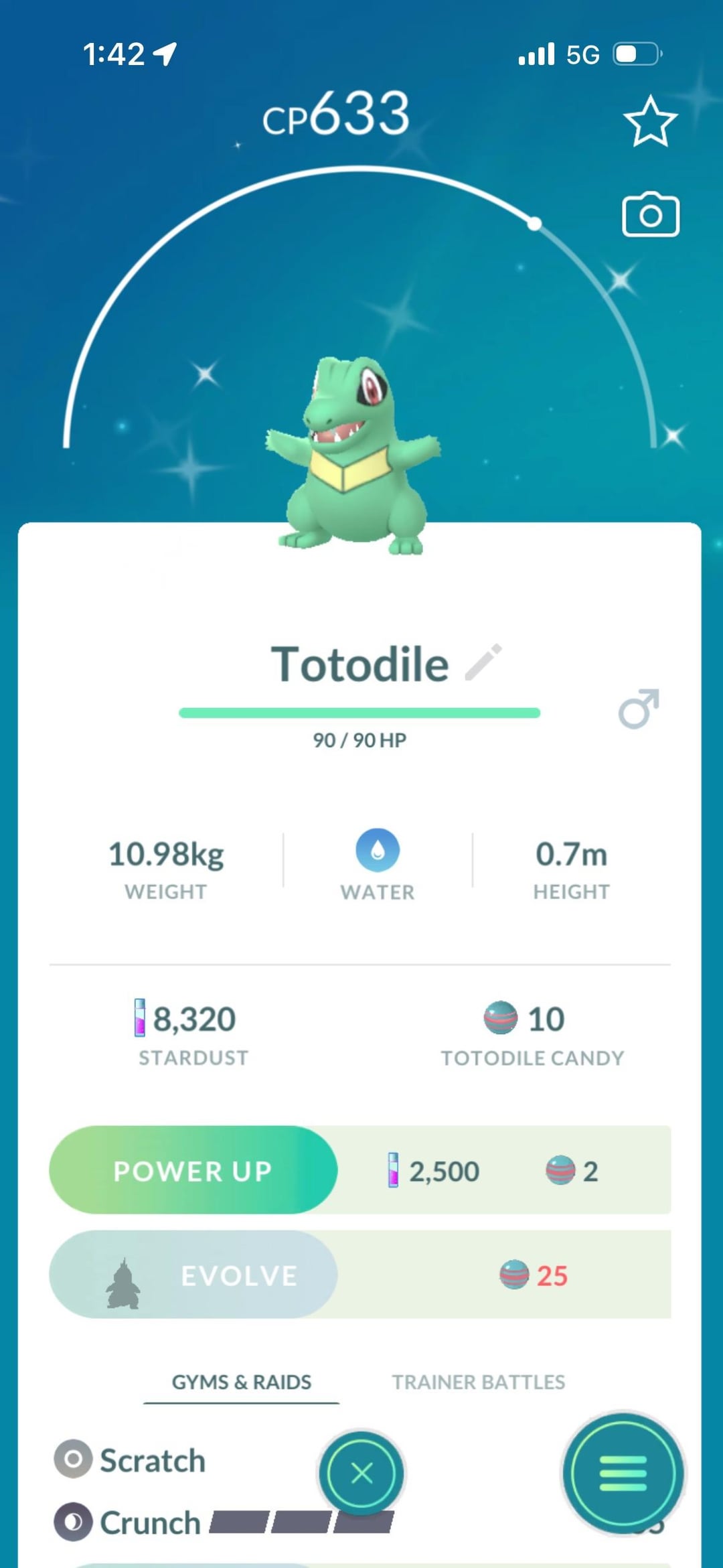Mark Totodile as favorite with star
This screenshot has width=723, height=1568.
click(650, 121)
